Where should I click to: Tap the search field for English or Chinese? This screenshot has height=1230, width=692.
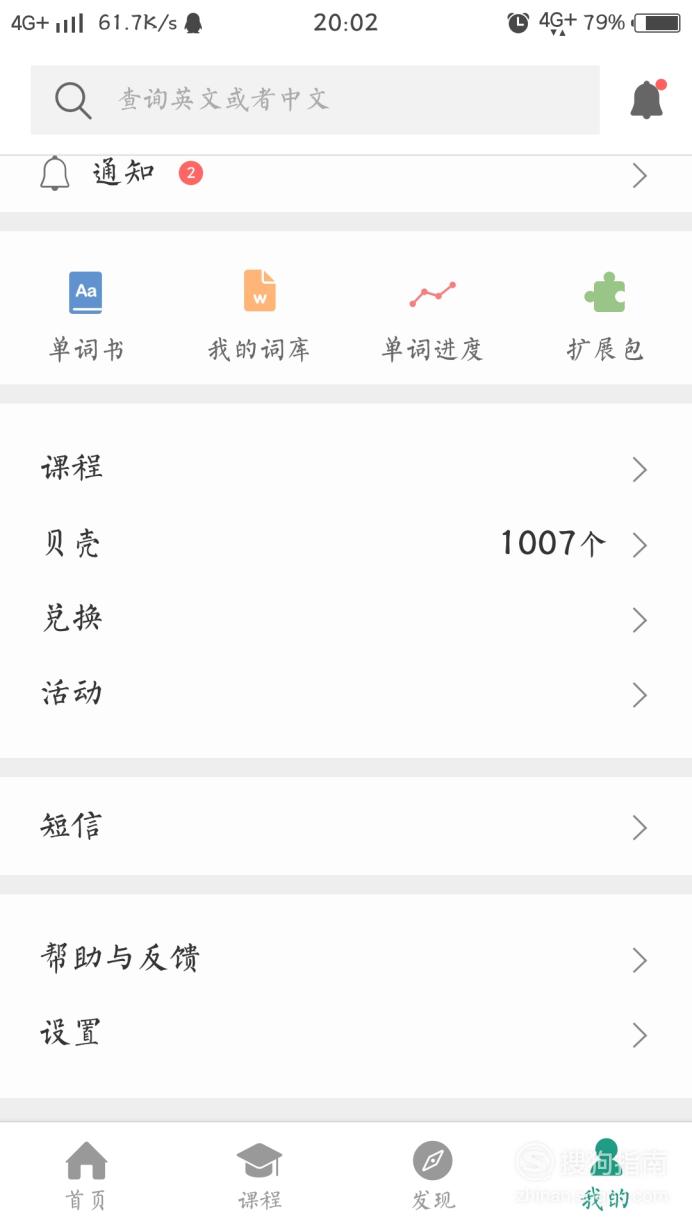coord(315,100)
